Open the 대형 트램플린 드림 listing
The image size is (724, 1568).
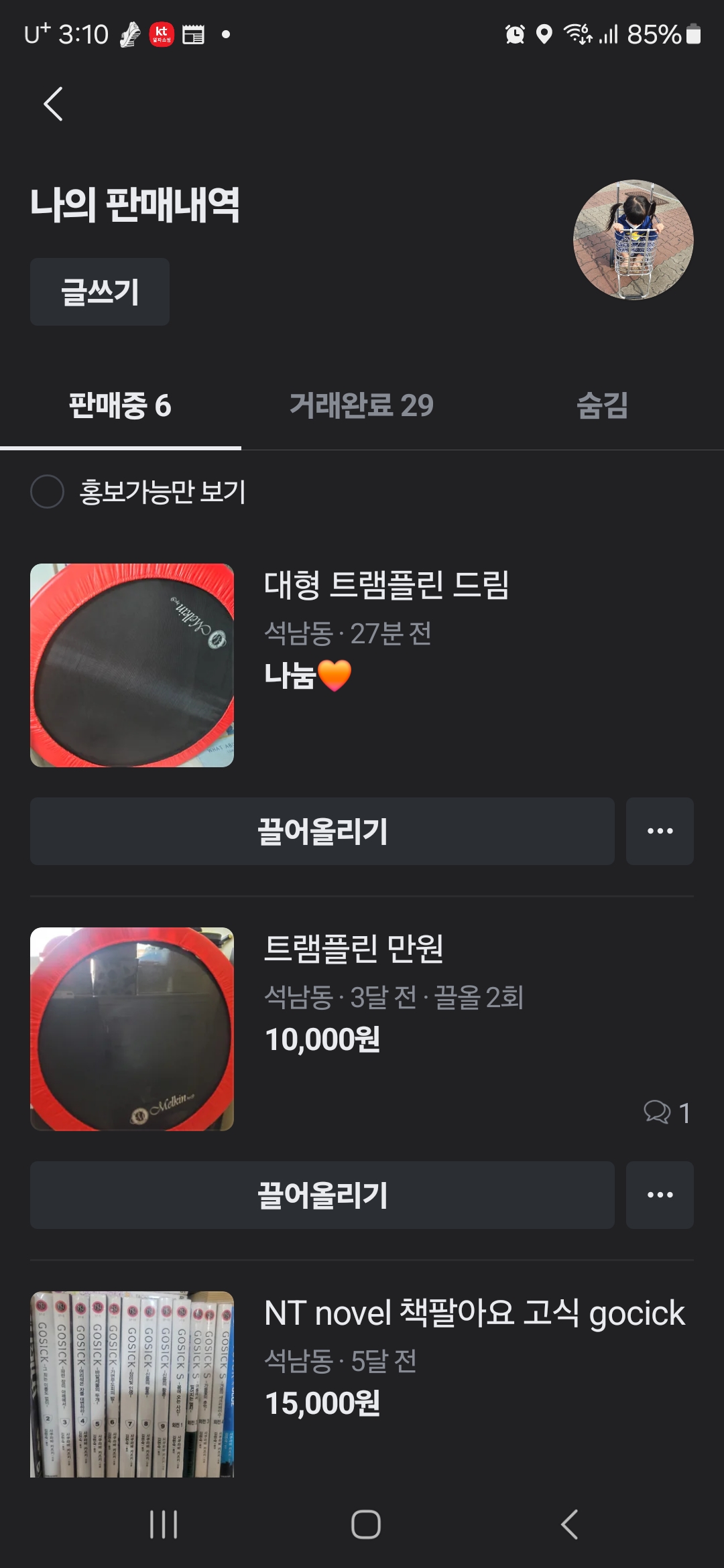point(386,585)
